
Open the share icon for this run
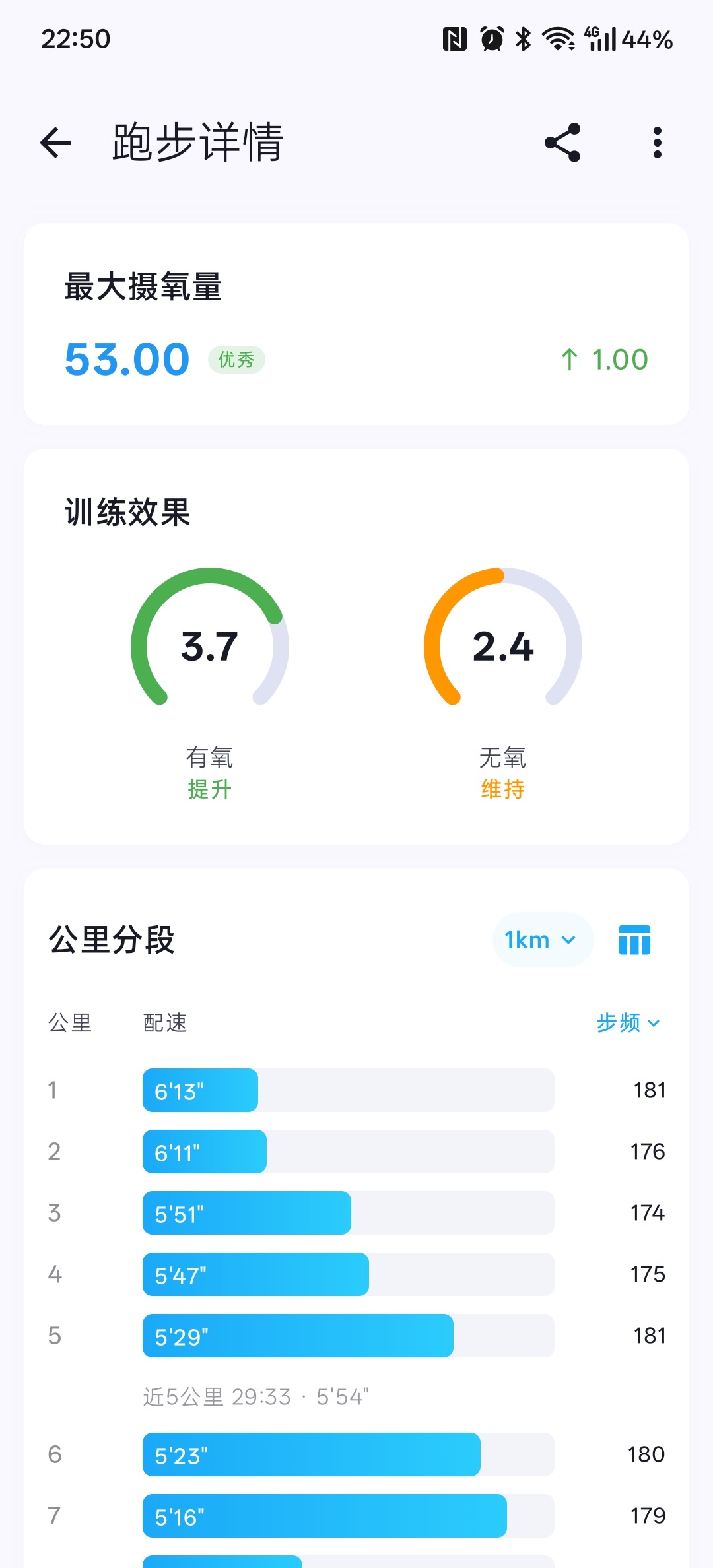coord(564,142)
